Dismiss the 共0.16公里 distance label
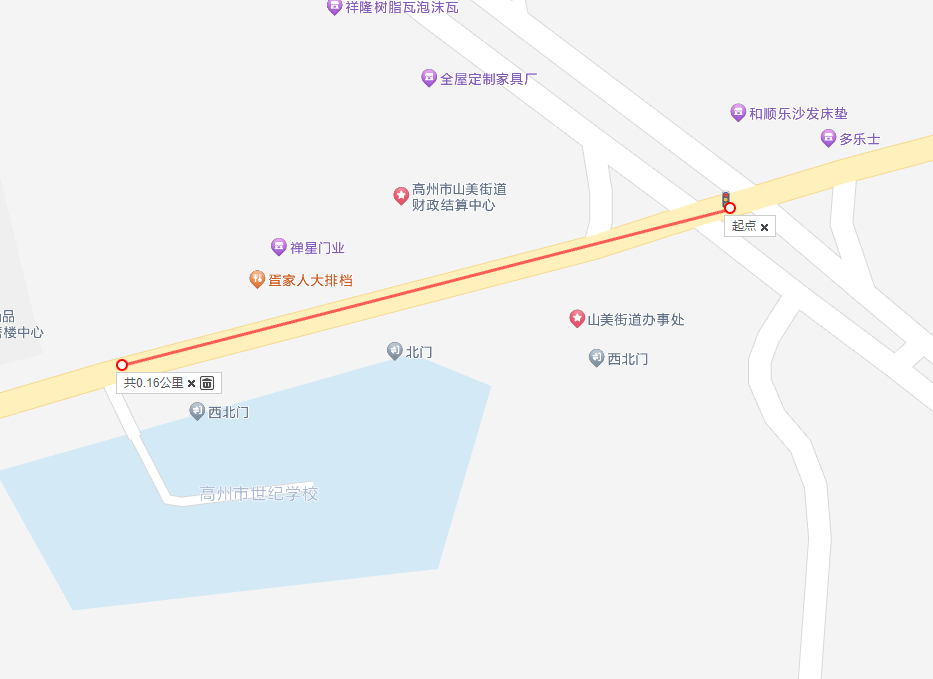Screen dimensions: 933x679 pyautogui.click(x=191, y=383)
